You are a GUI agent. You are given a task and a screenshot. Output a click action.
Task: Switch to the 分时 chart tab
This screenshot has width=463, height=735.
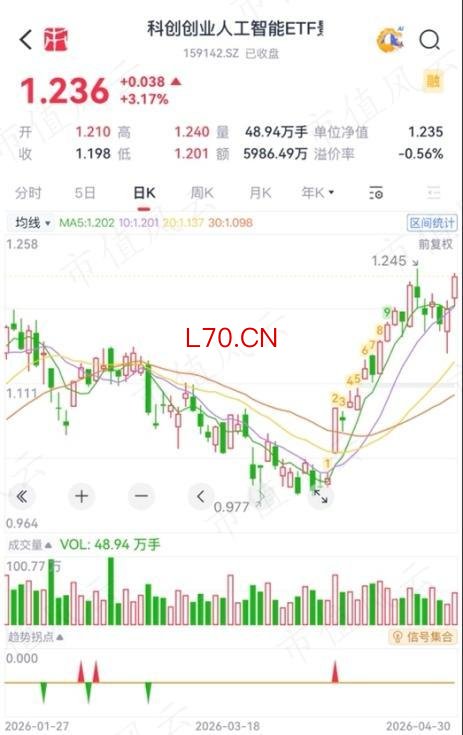[x=28, y=193]
